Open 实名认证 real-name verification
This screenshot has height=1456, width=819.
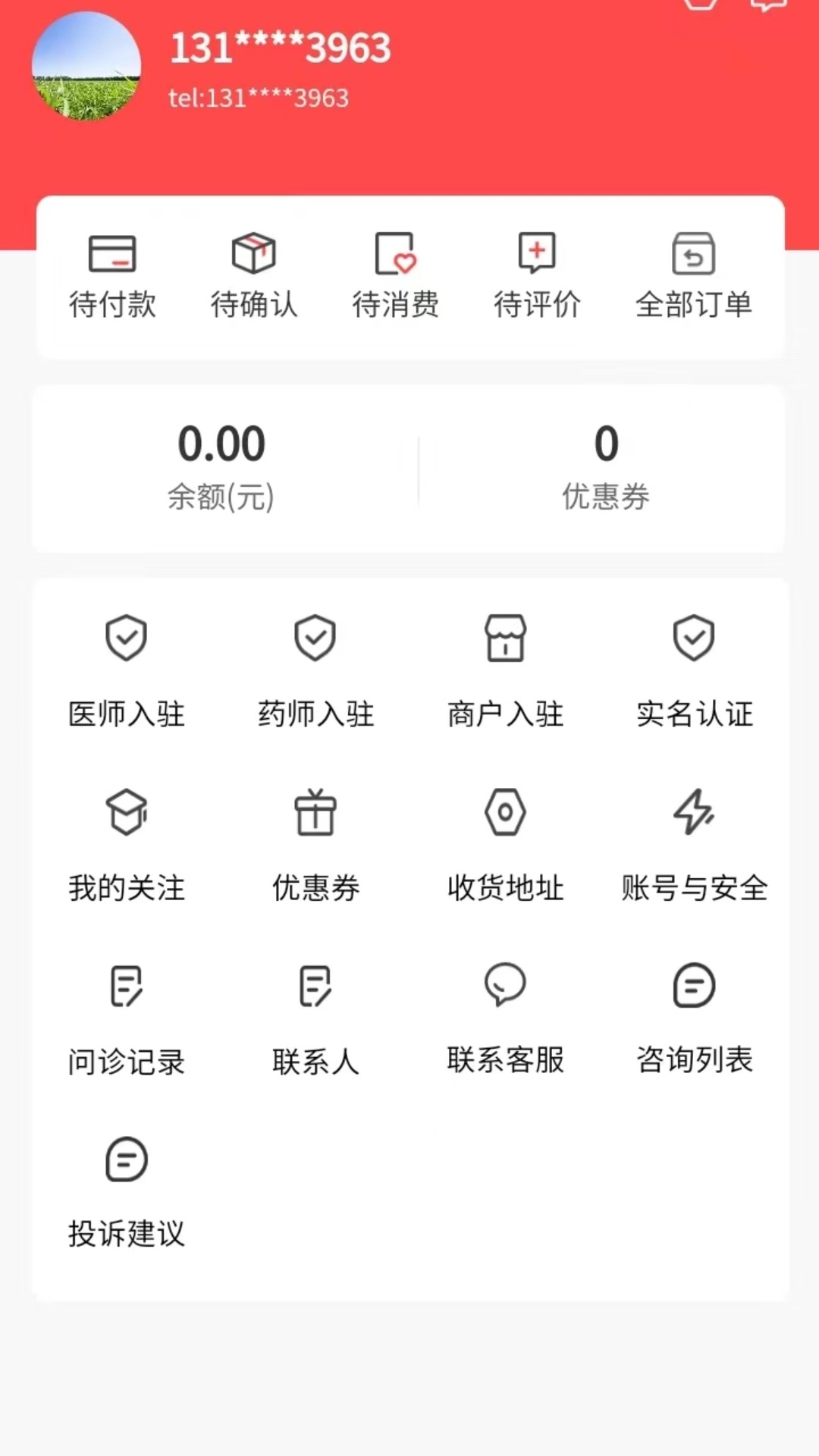694,671
